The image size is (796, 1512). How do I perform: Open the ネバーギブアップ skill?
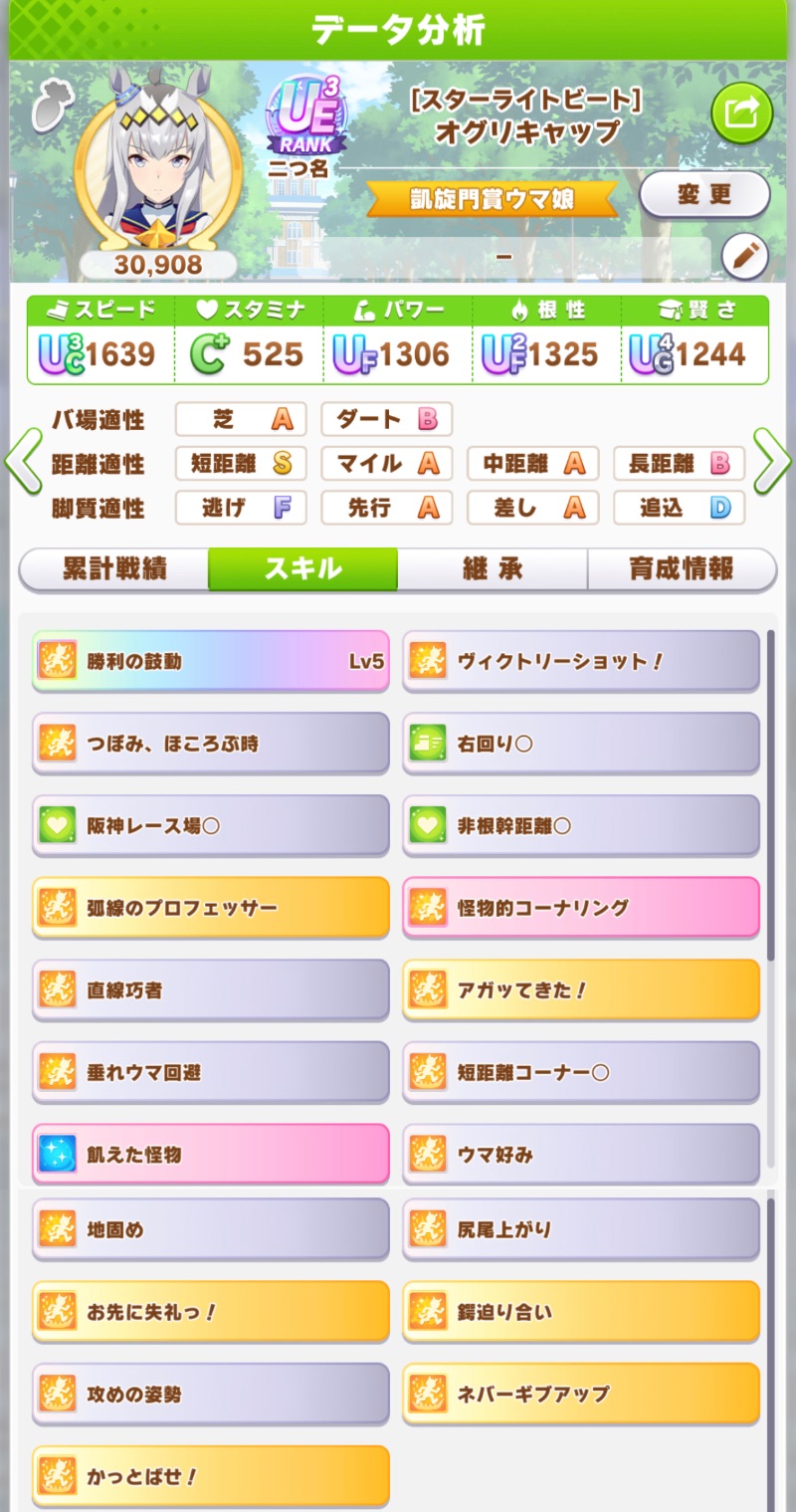[x=581, y=1395]
